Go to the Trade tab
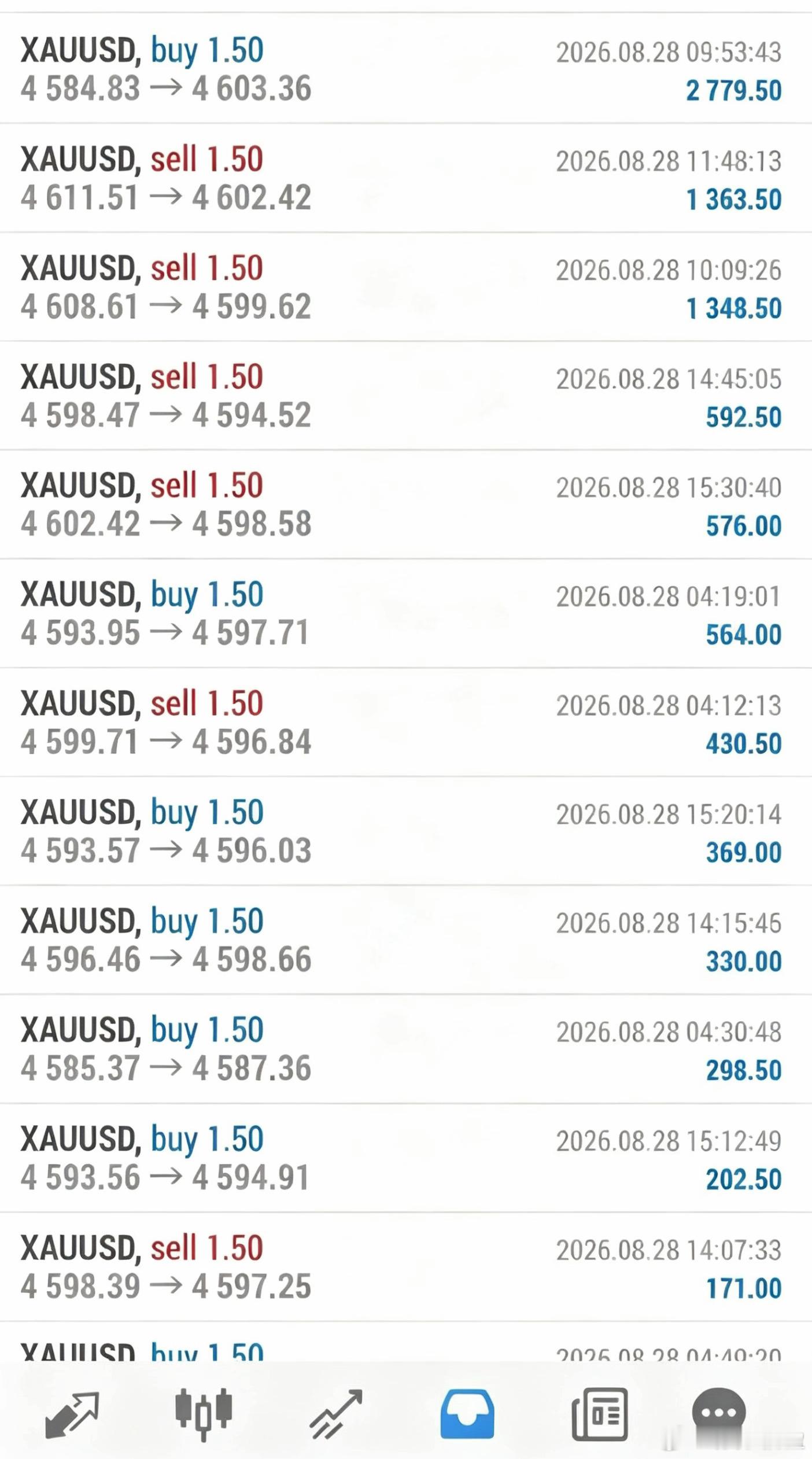The height and width of the screenshot is (1459, 812). coord(335,1414)
